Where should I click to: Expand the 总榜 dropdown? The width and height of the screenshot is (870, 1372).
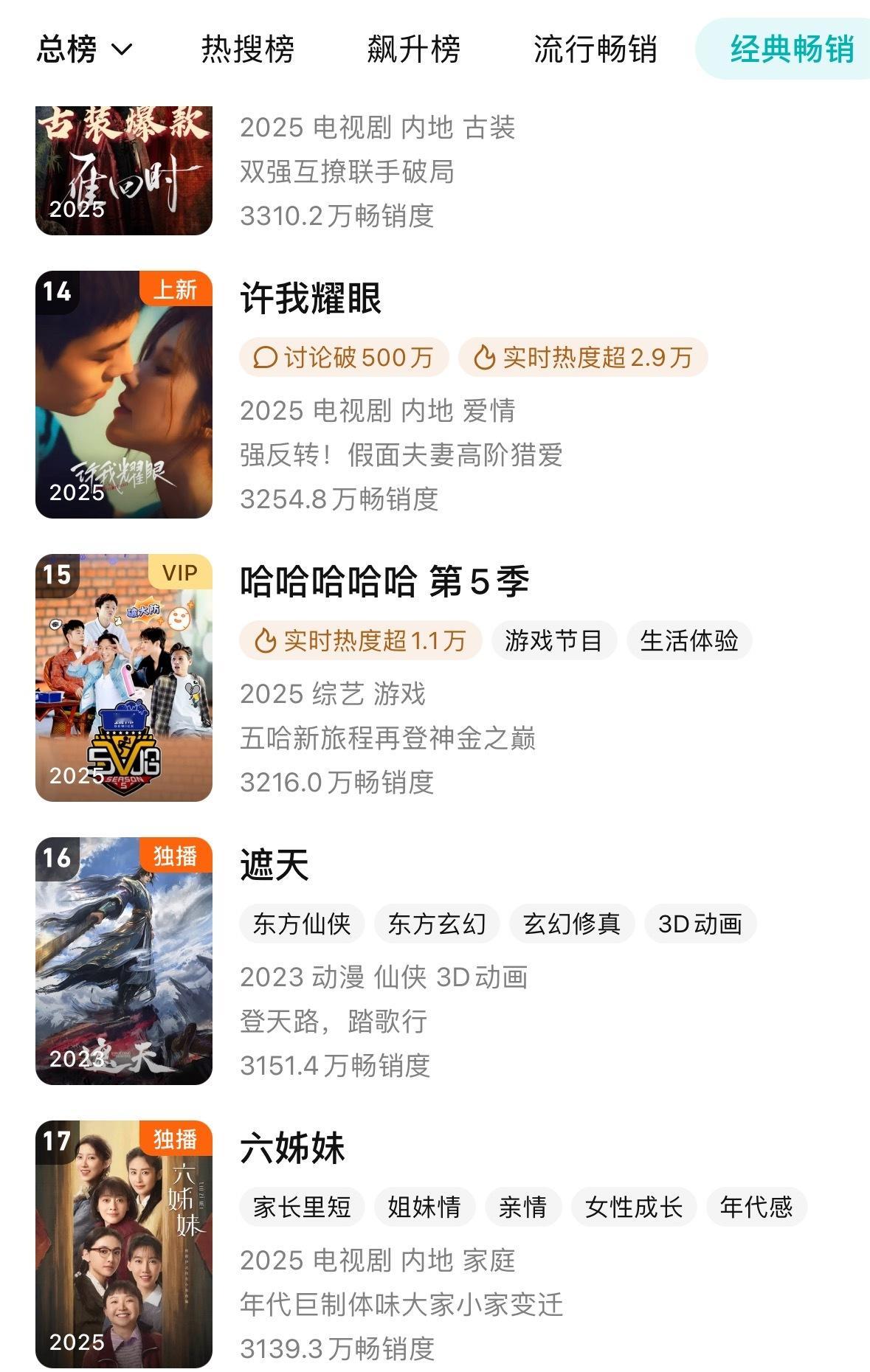pyautogui.click(x=83, y=50)
